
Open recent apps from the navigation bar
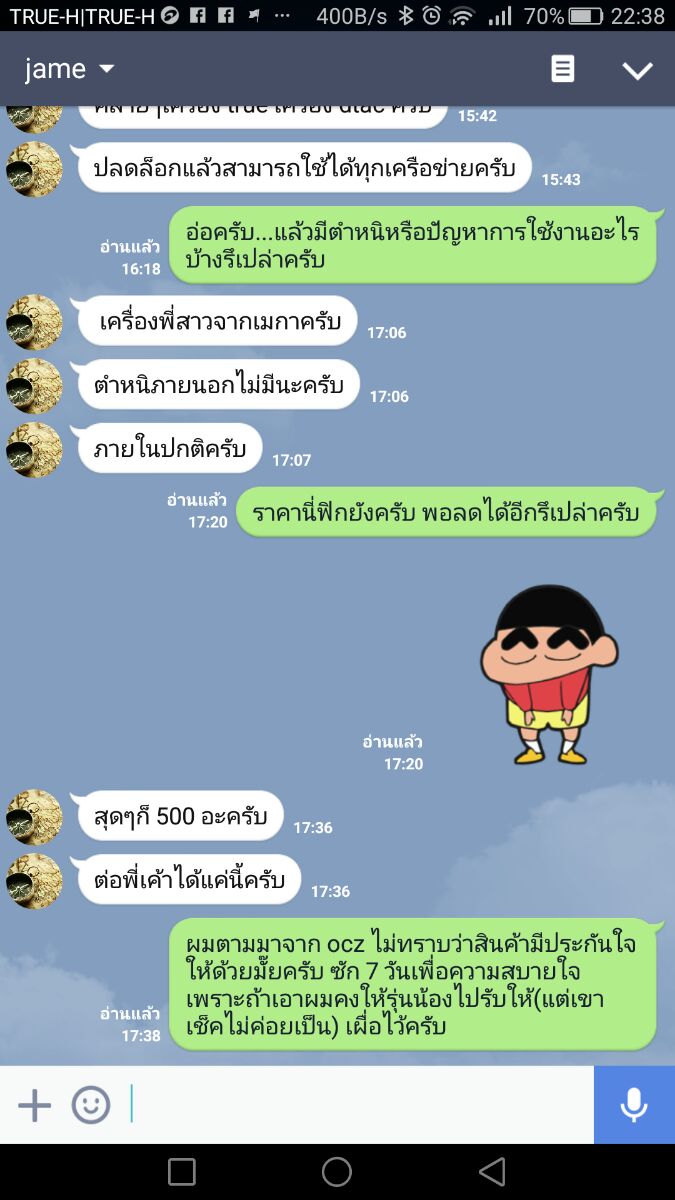pyautogui.click(x=182, y=1172)
